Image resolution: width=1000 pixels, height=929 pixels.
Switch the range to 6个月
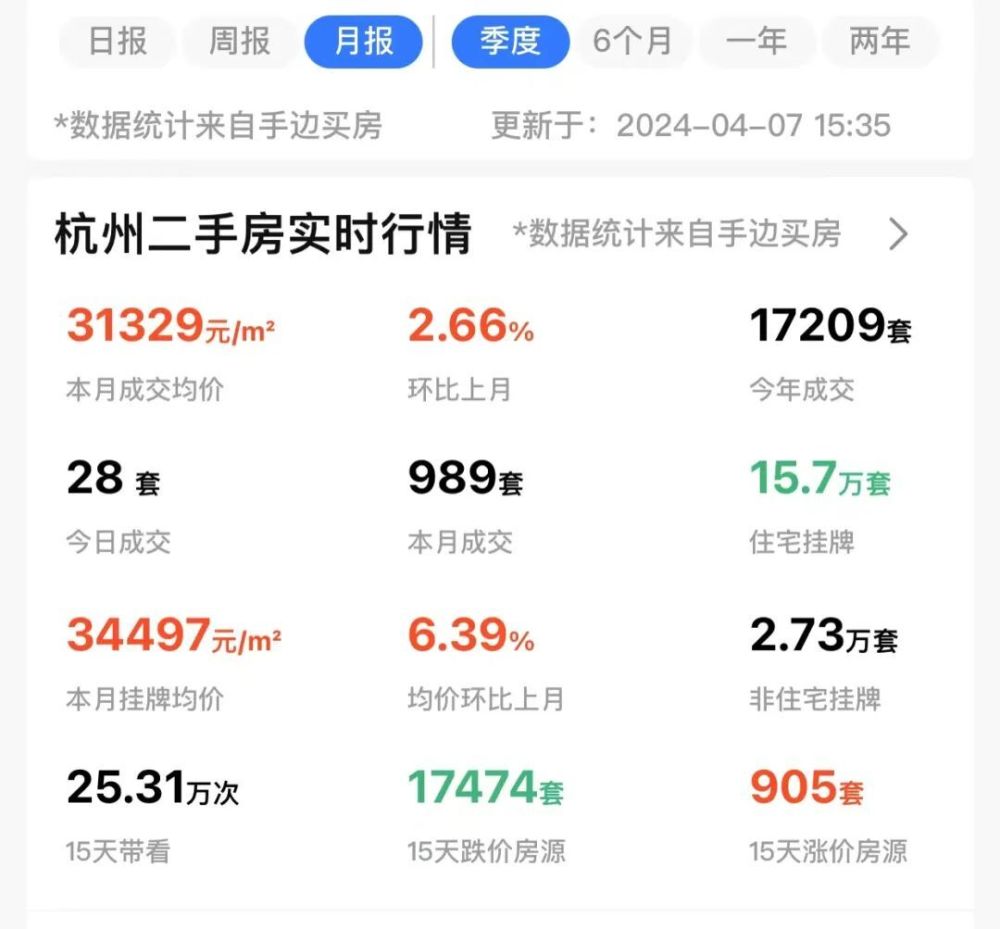coord(633,42)
